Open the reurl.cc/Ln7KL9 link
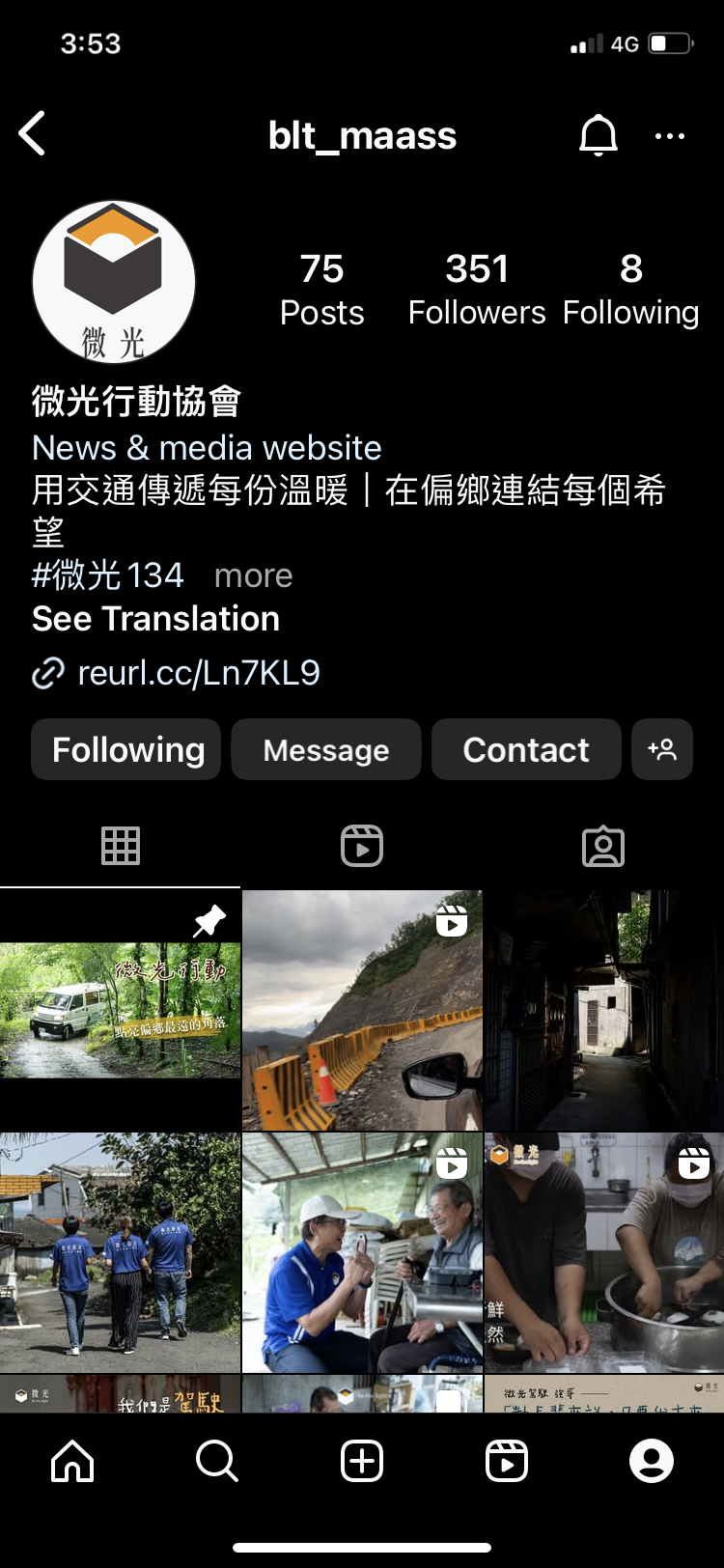724x1568 pixels. pos(198,673)
